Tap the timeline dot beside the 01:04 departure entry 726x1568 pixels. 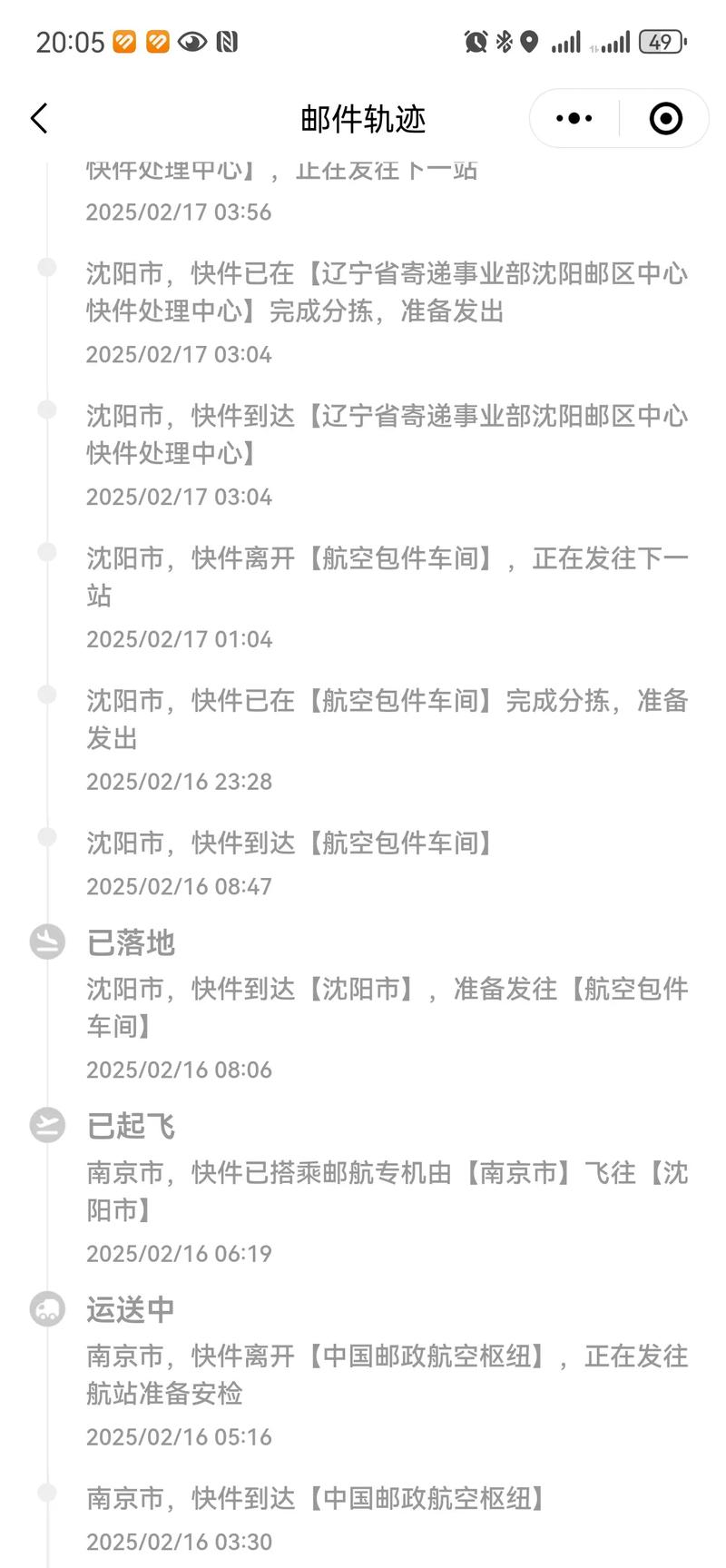(45, 552)
